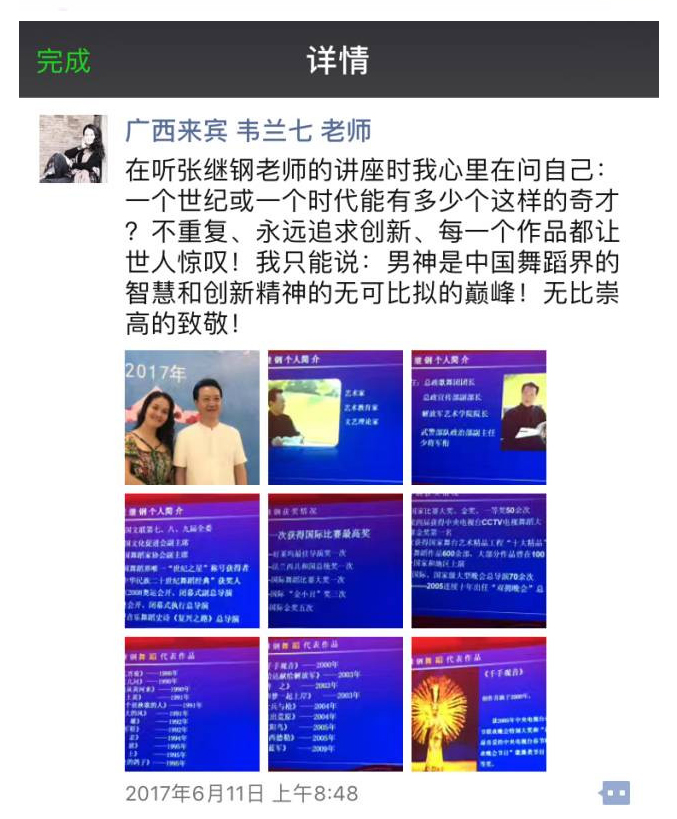Open the photo showing a man reading
Viewport: 677px width, 819px height.
[478, 418]
